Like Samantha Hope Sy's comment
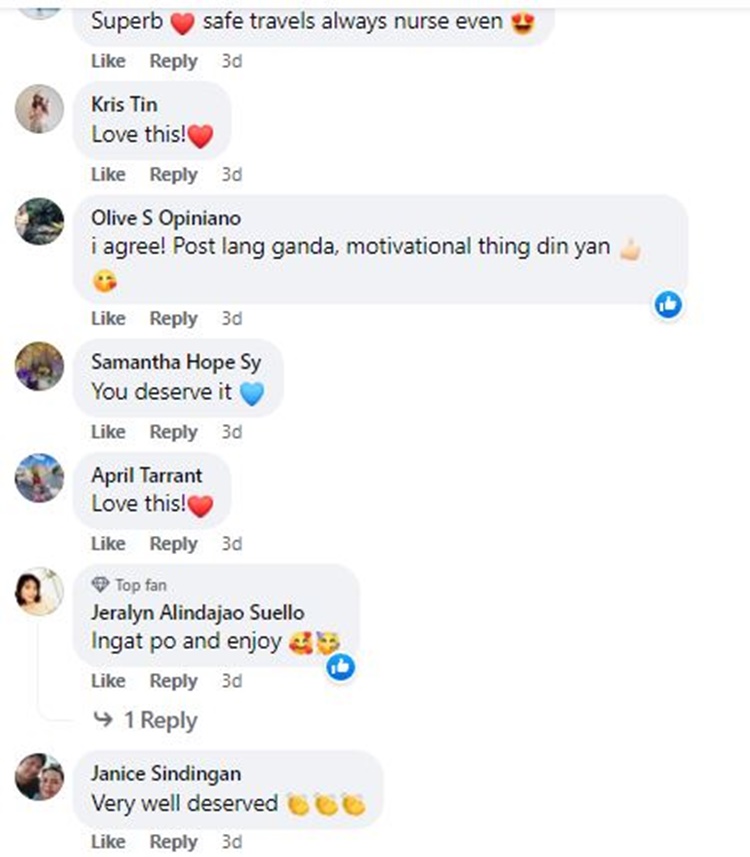Viewport: 750px width, 857px height. 108,432
